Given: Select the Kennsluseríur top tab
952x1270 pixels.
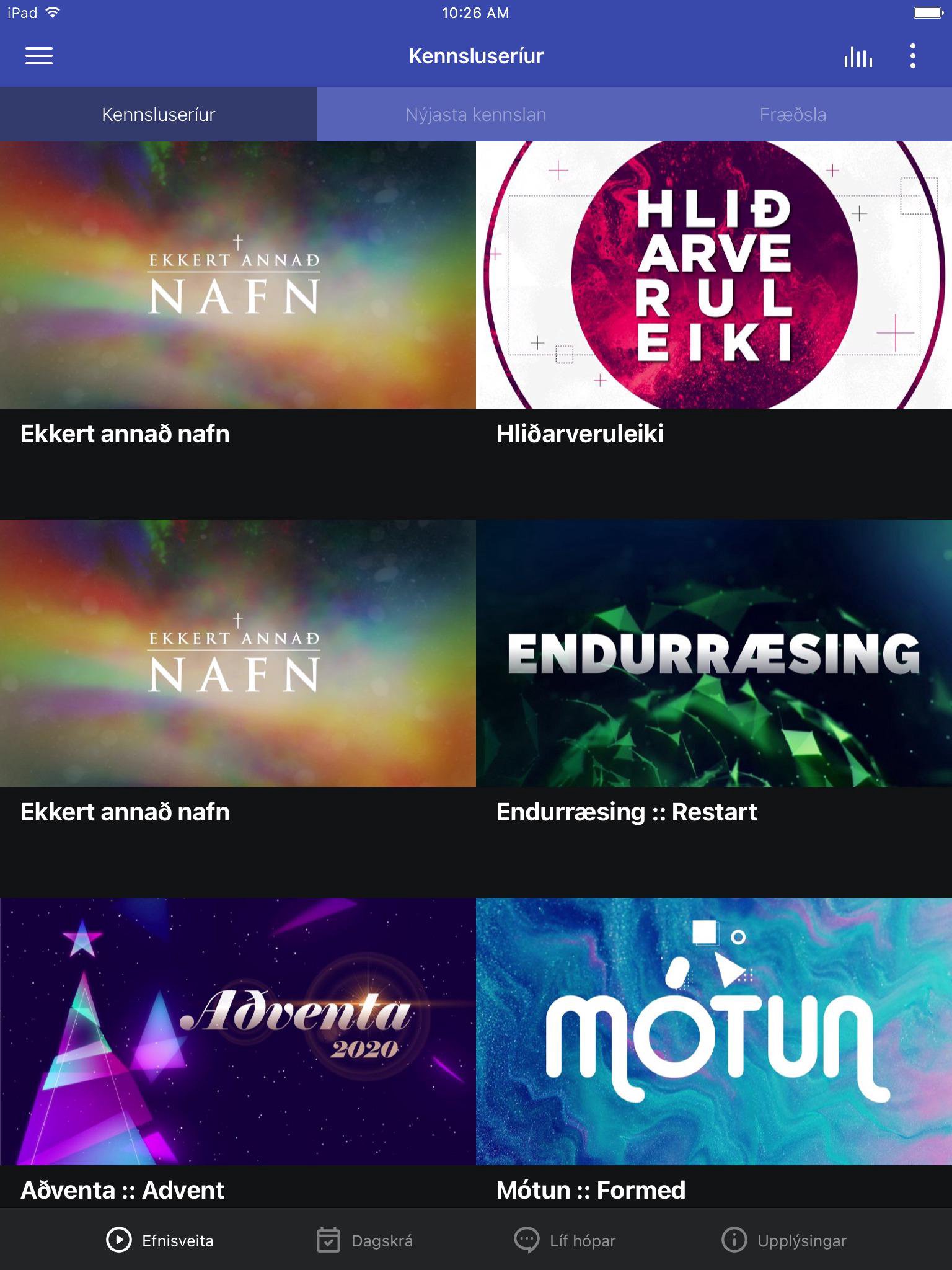Looking at the screenshot, I should point(159,114).
